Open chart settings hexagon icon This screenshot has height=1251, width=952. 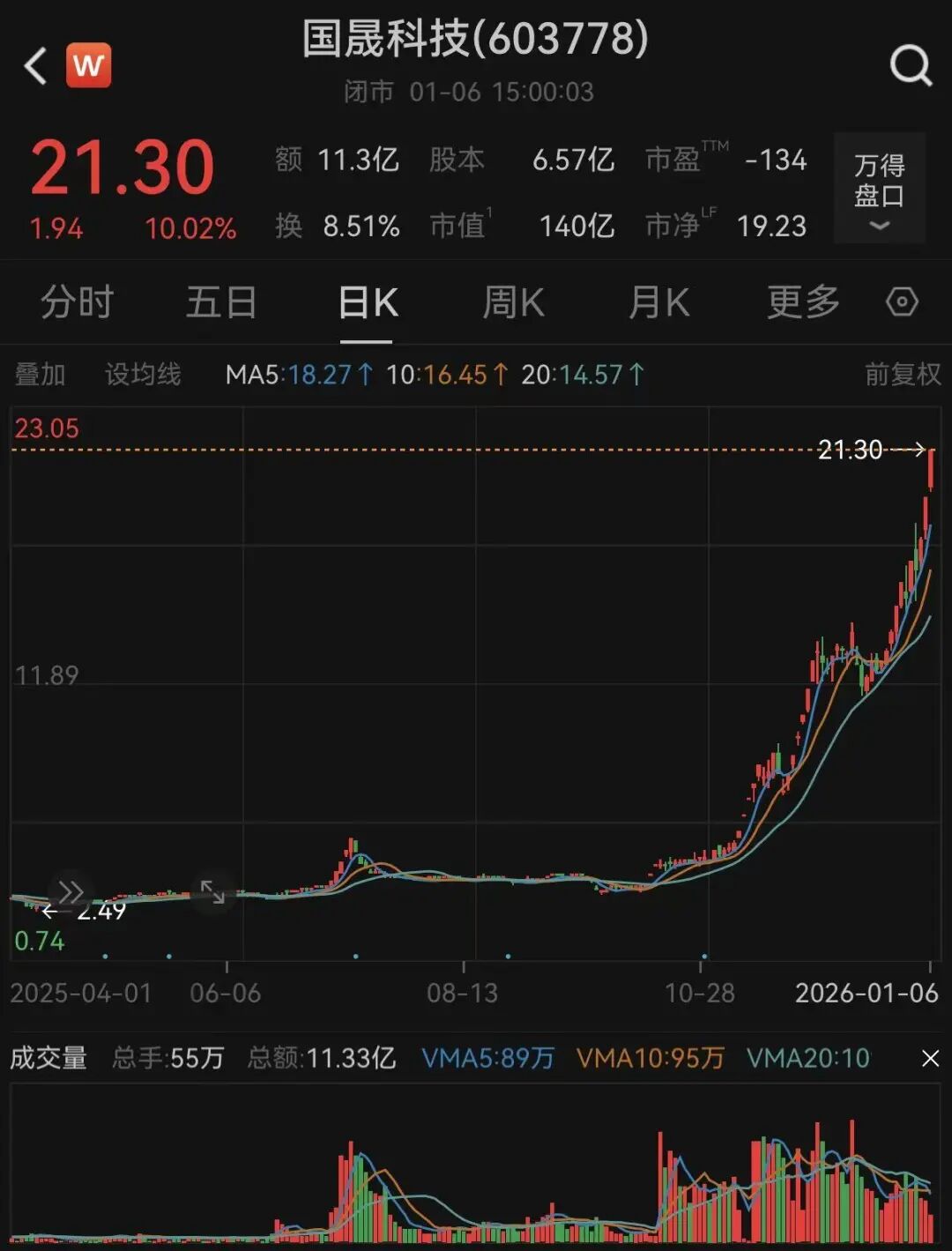(x=902, y=302)
